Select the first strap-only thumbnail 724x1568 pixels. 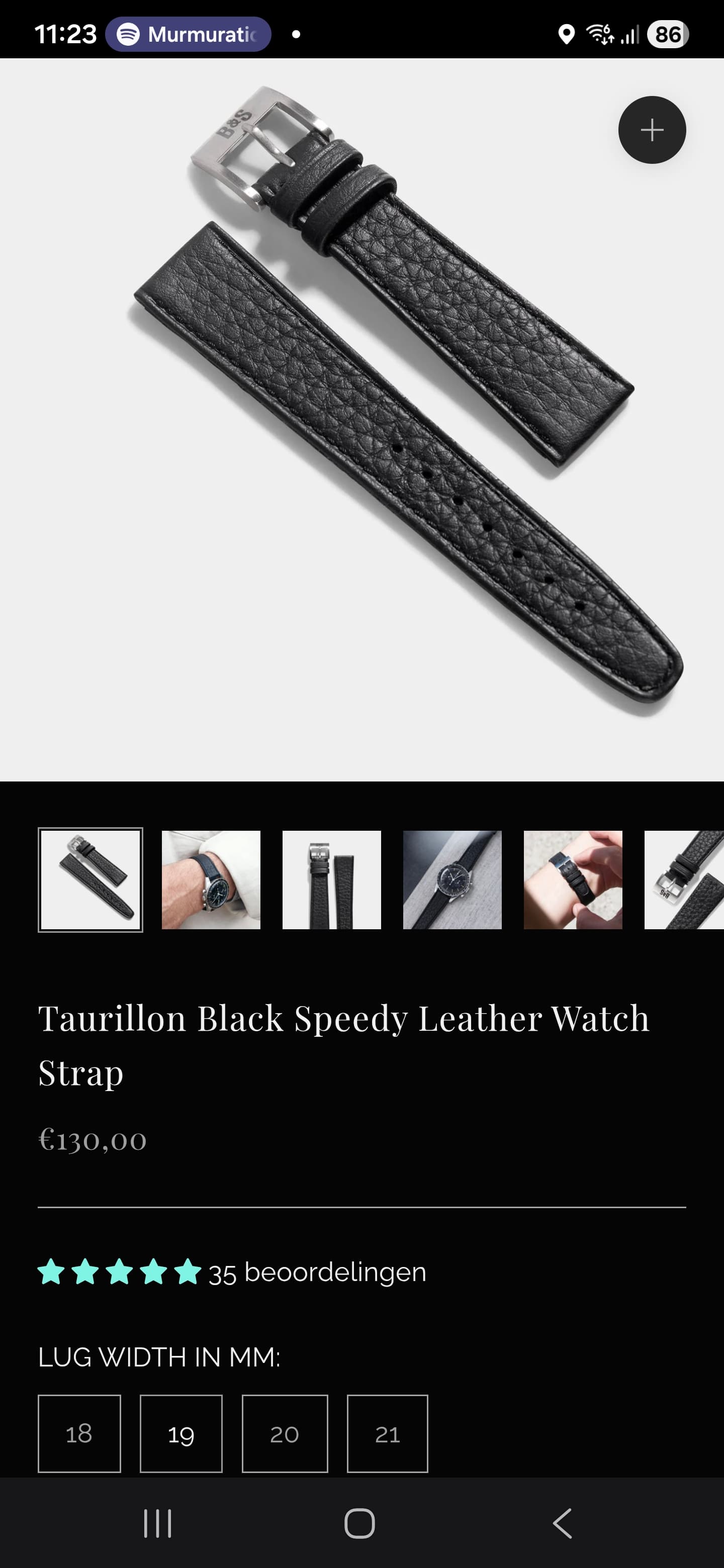[90, 879]
